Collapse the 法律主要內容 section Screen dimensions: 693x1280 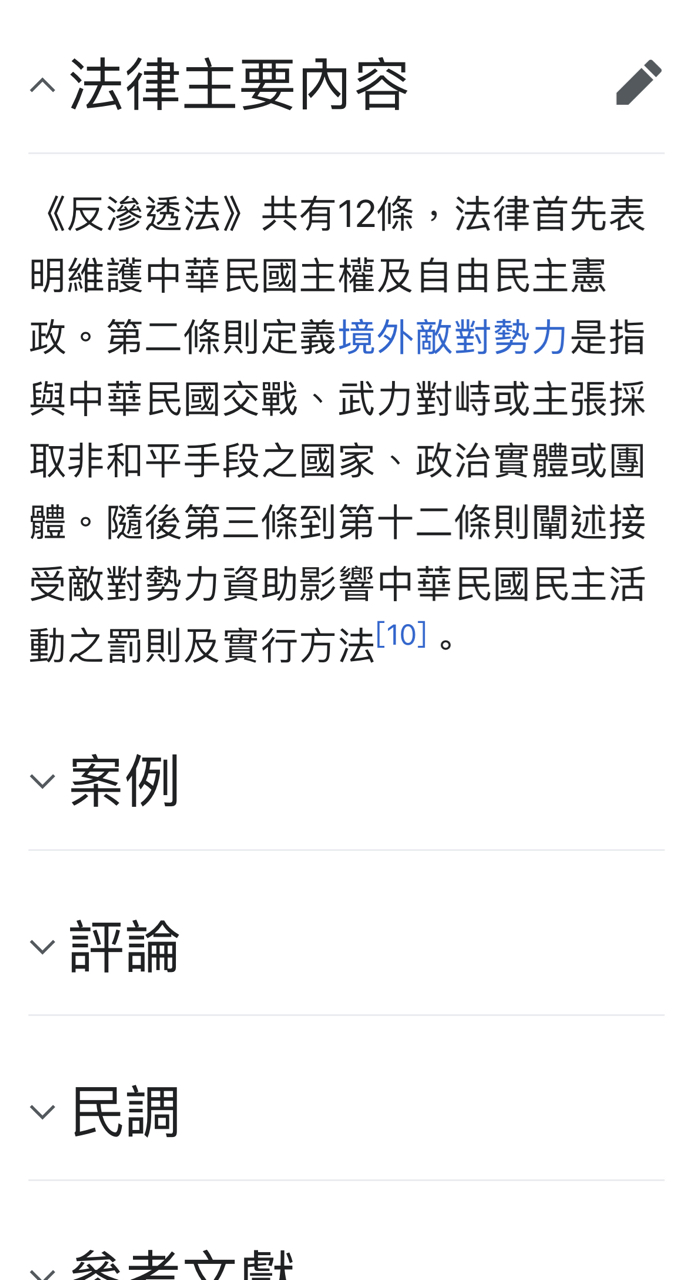(x=42, y=86)
